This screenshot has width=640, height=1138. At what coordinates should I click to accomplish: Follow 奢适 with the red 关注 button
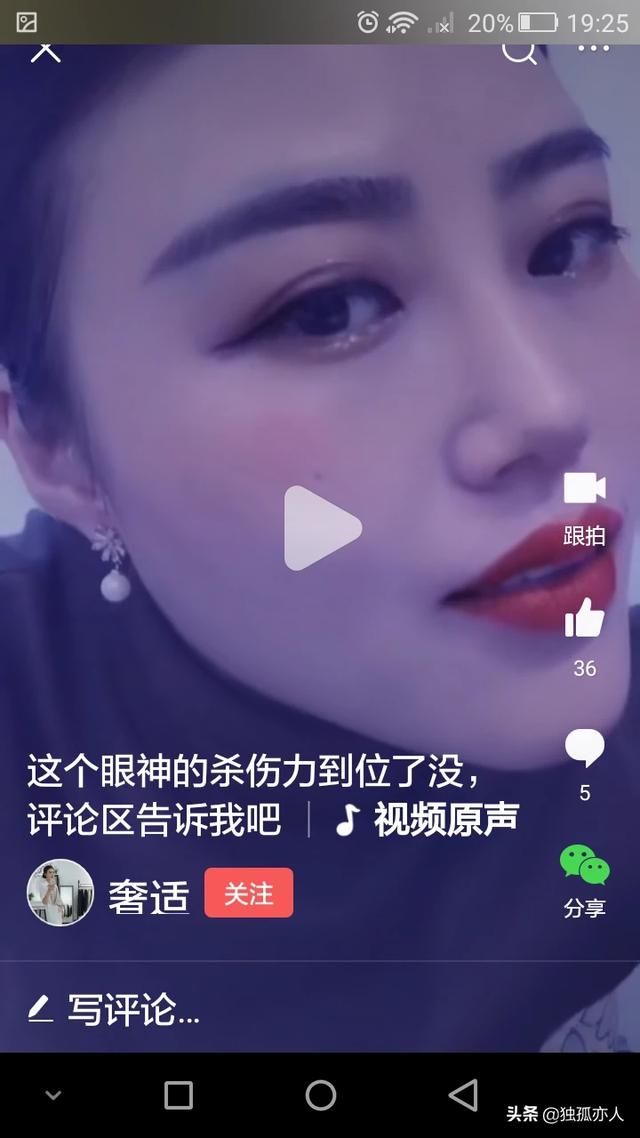pos(249,893)
